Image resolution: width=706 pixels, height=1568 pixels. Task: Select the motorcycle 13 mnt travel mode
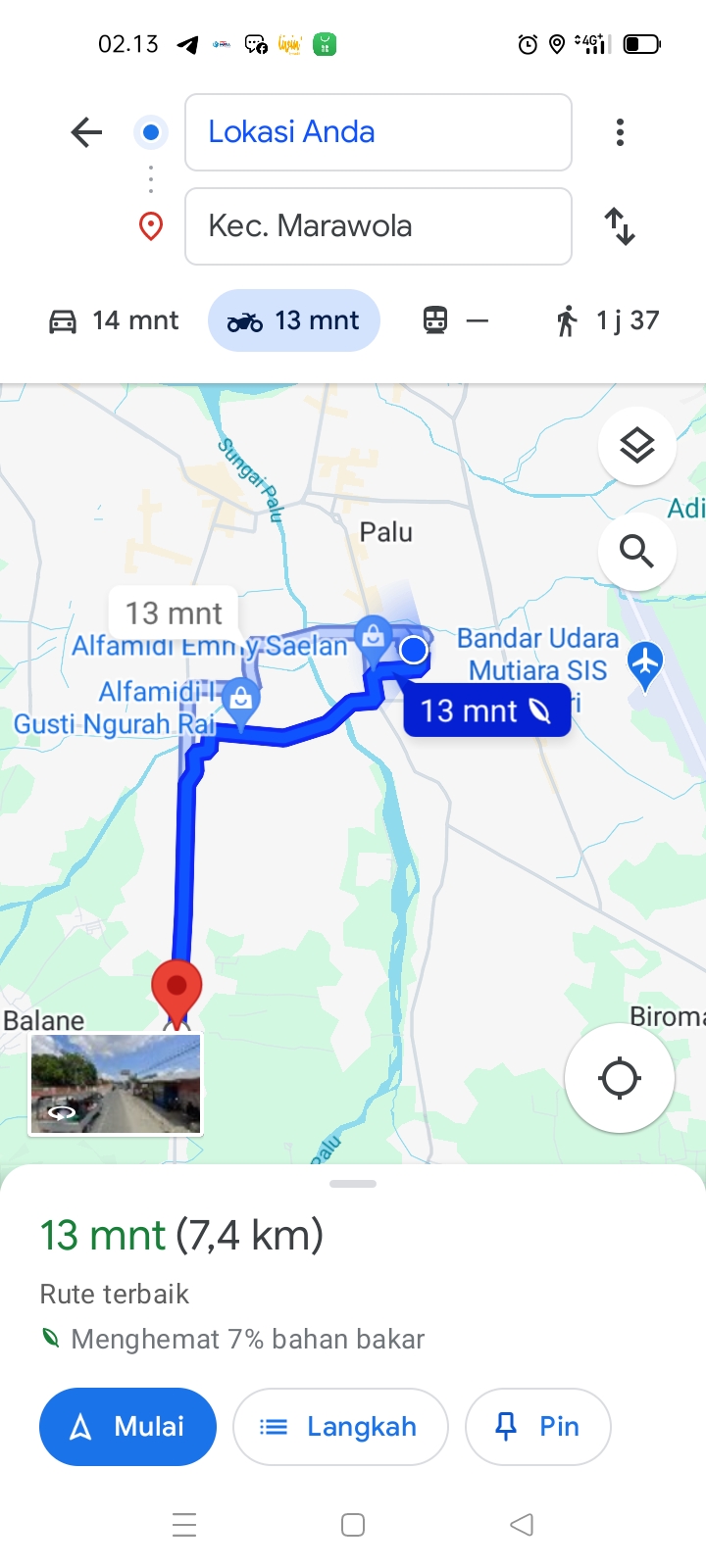(294, 320)
